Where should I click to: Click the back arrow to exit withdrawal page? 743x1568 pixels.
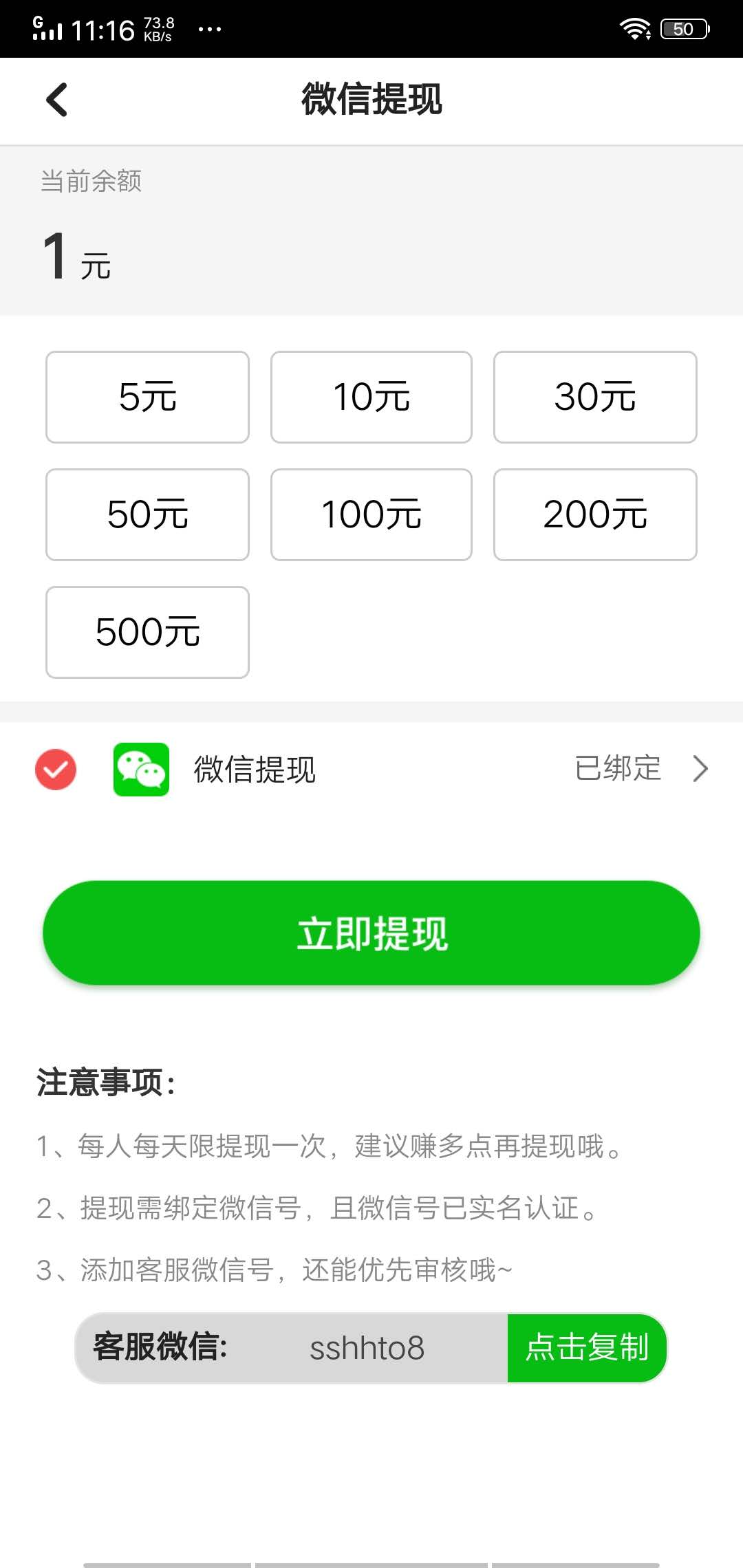coord(56,100)
